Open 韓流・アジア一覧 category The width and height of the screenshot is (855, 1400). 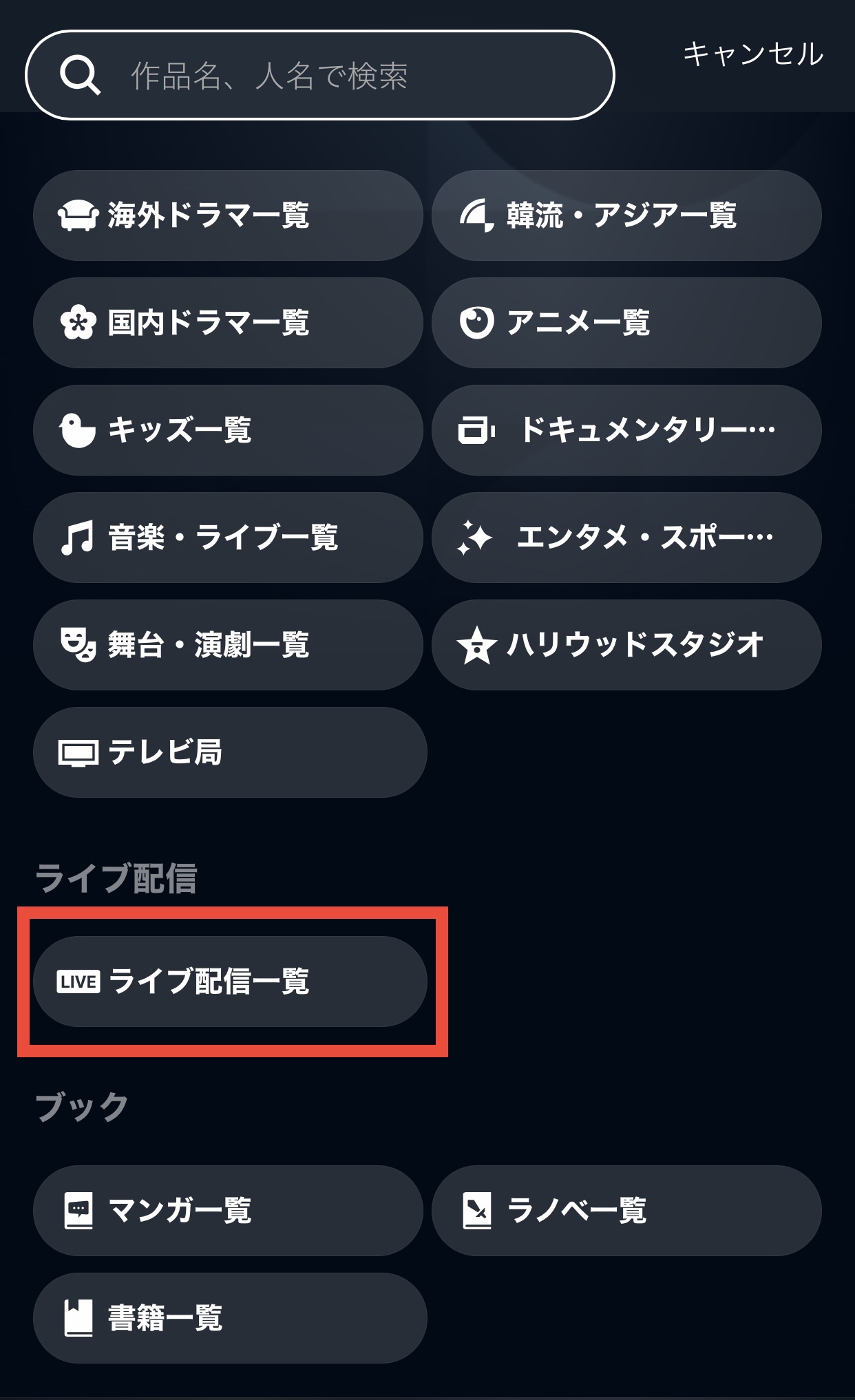(x=626, y=215)
